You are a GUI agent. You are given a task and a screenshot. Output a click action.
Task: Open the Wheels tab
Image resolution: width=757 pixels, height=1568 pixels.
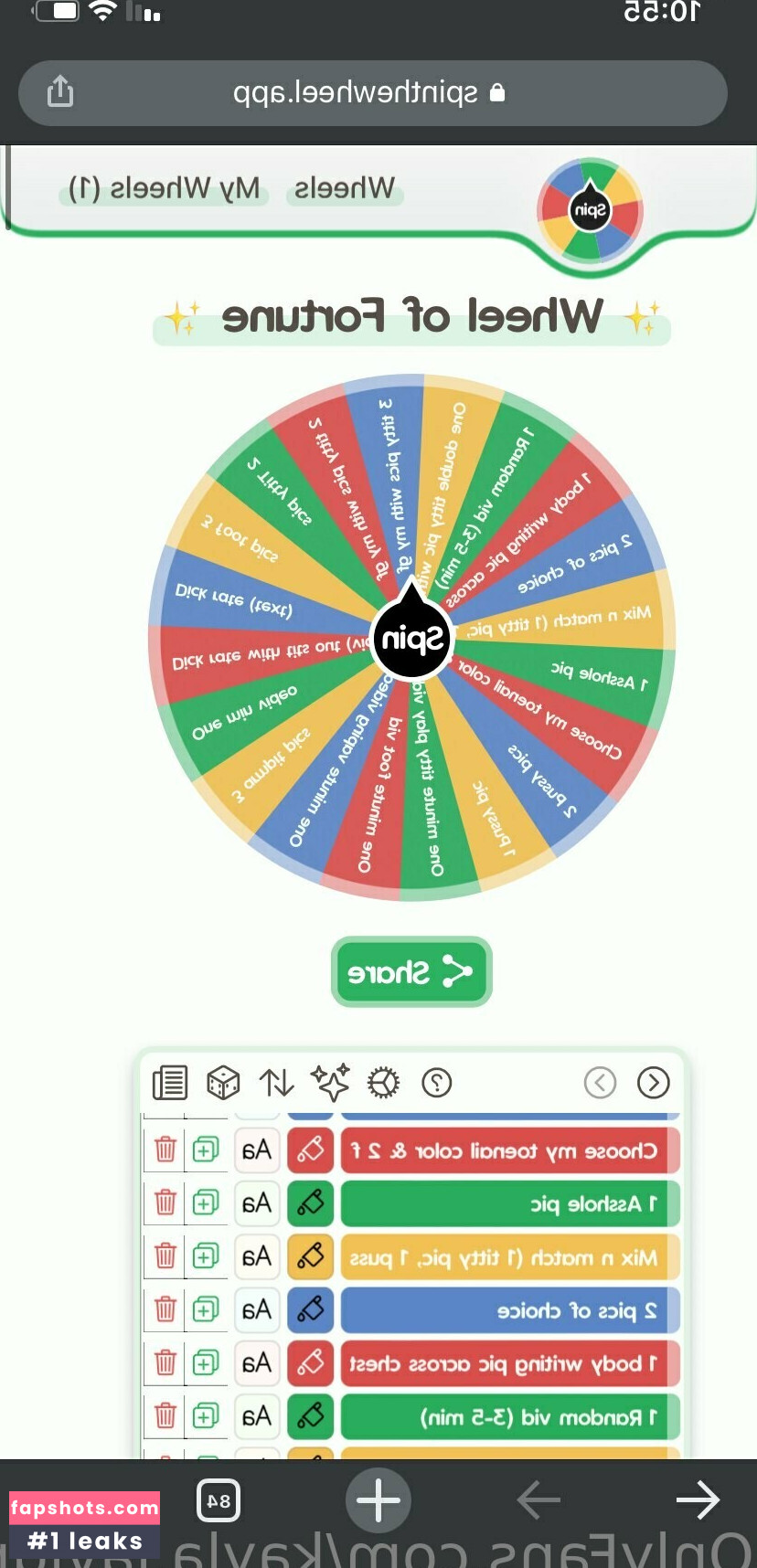(345, 189)
